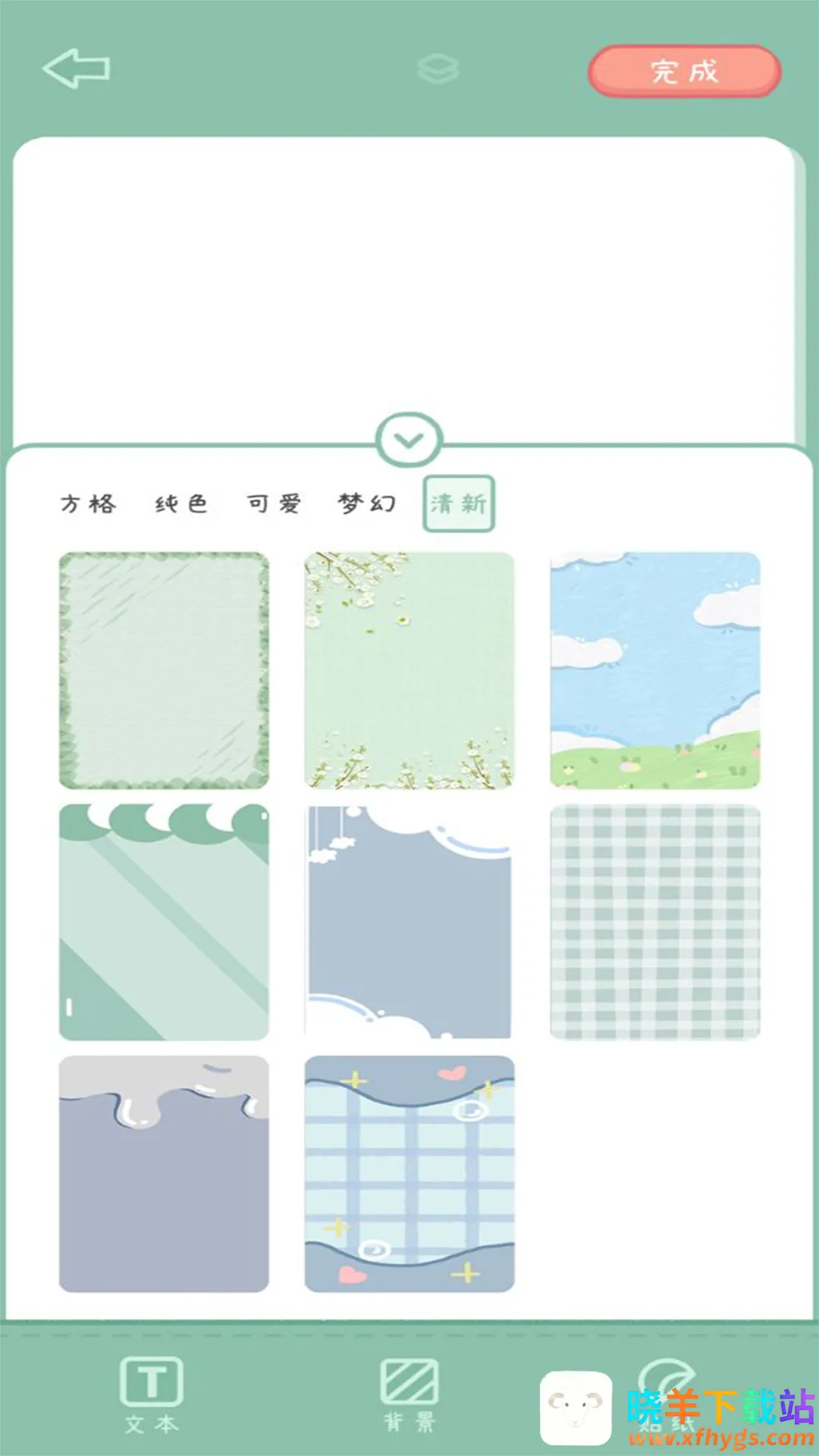Choose the green leaf-border background
819x1456 pixels.
pyautogui.click(x=164, y=670)
